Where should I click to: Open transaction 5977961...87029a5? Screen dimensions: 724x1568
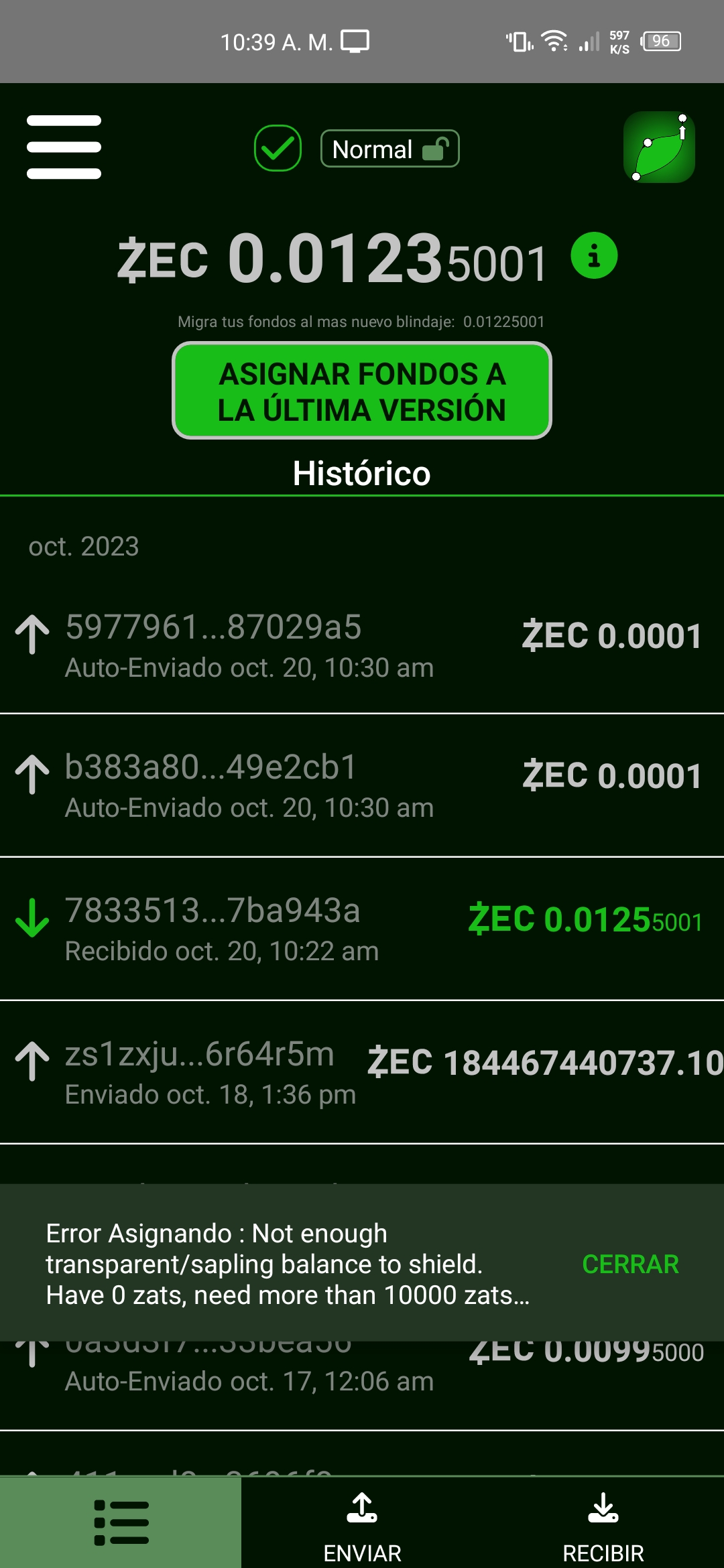tap(362, 645)
